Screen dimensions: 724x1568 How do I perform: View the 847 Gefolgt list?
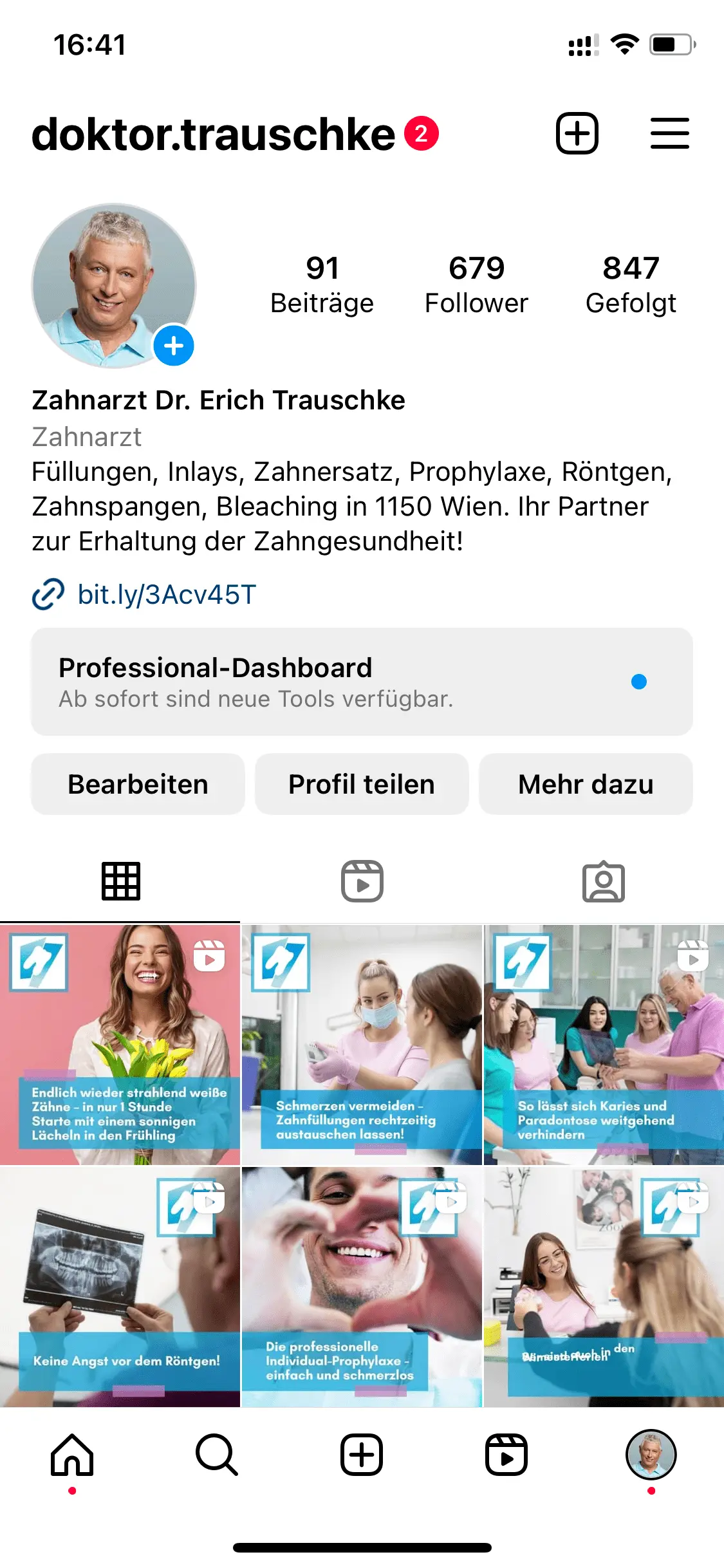pyautogui.click(x=631, y=285)
